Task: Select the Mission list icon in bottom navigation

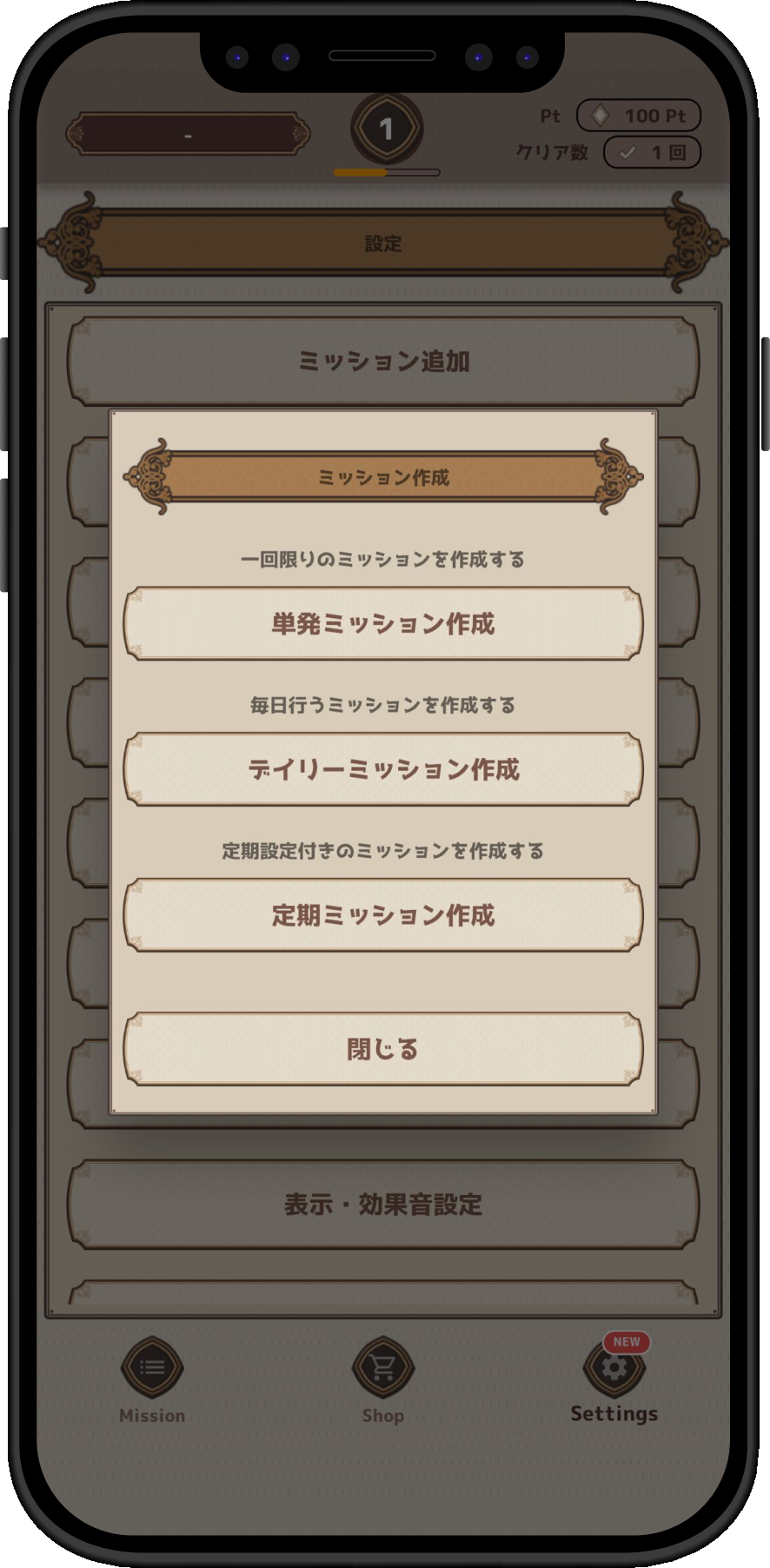Action: [x=152, y=1367]
